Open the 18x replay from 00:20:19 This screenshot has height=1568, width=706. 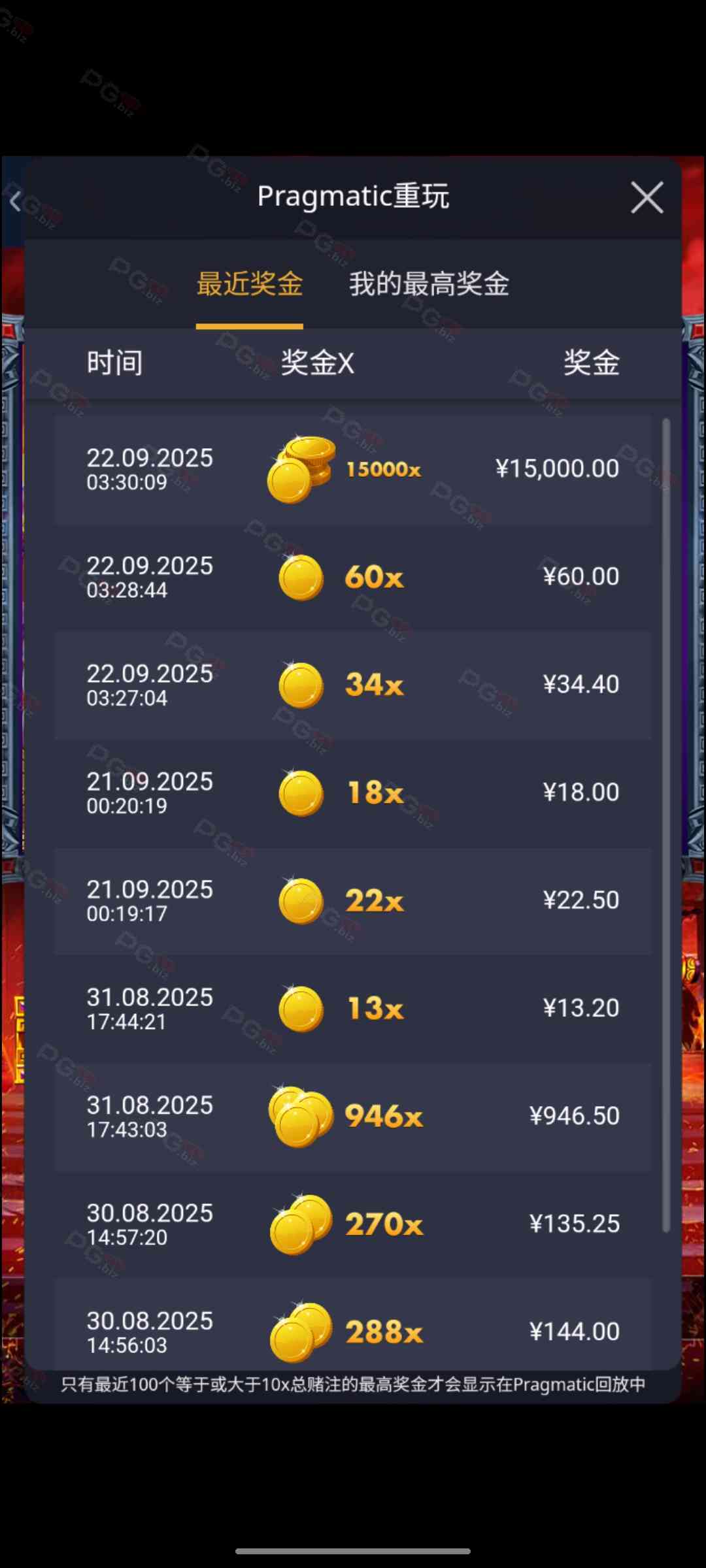(x=353, y=792)
